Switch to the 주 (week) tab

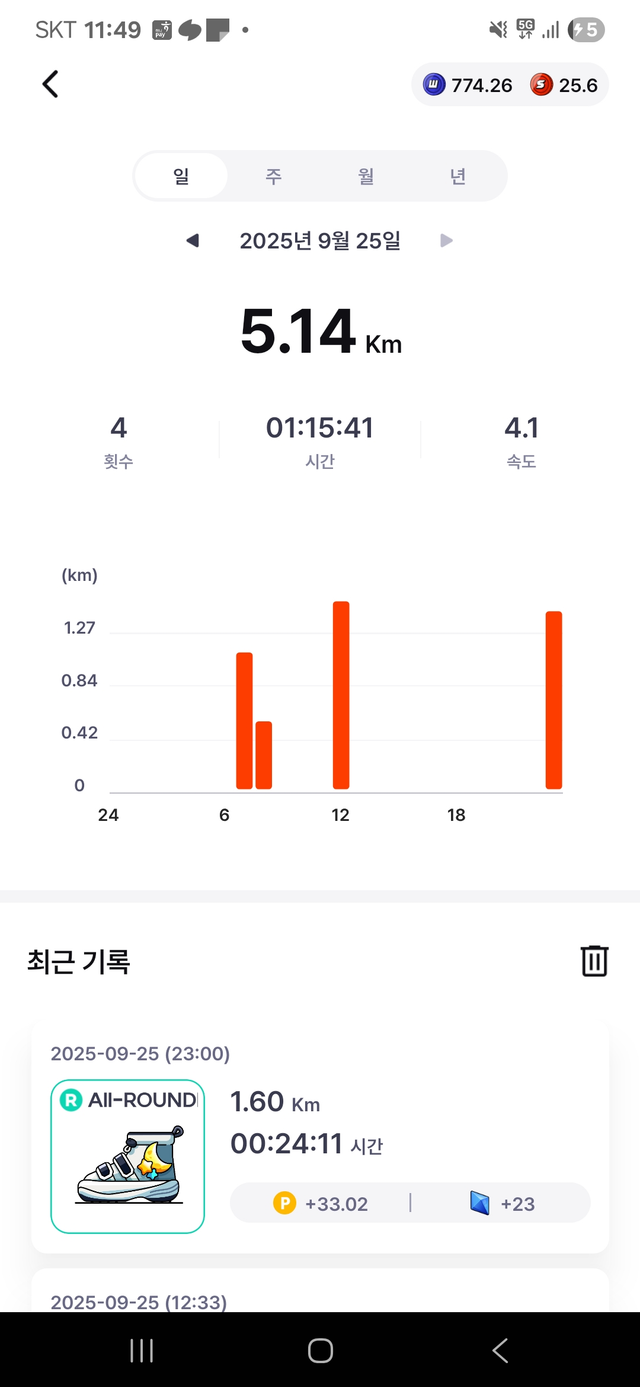coord(273,177)
